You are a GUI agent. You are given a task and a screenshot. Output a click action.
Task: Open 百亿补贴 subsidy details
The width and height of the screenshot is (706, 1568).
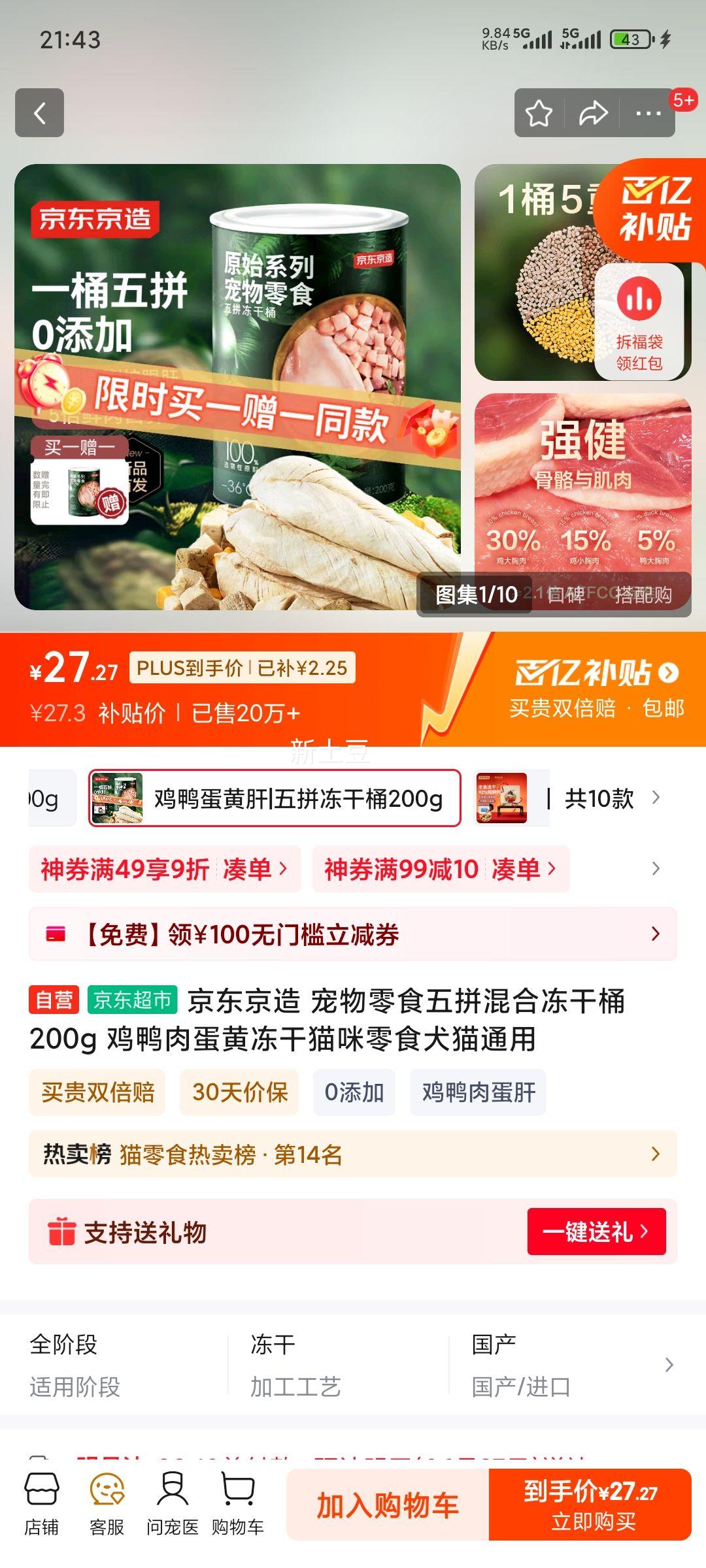tap(596, 673)
